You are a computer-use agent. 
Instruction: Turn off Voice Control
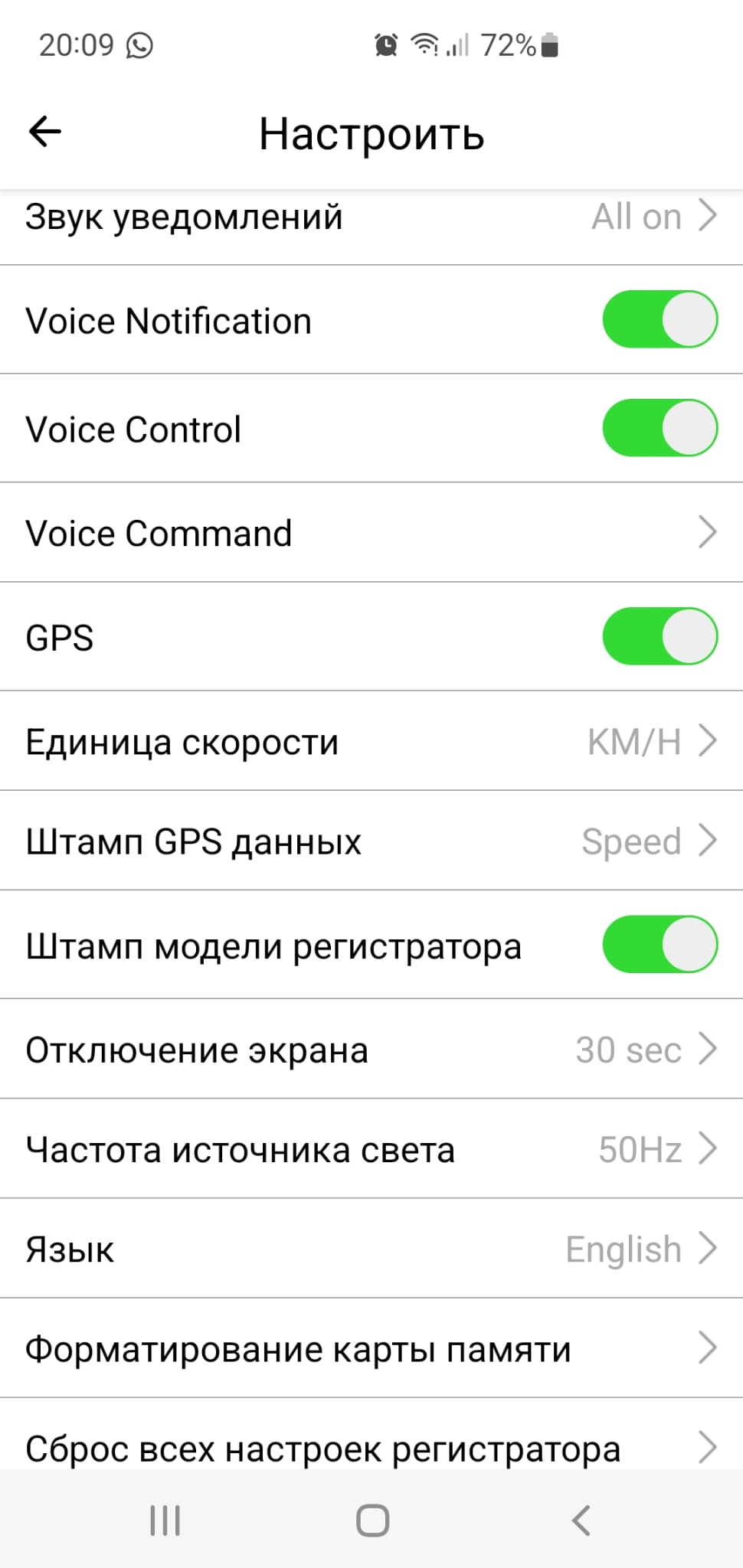[660, 428]
